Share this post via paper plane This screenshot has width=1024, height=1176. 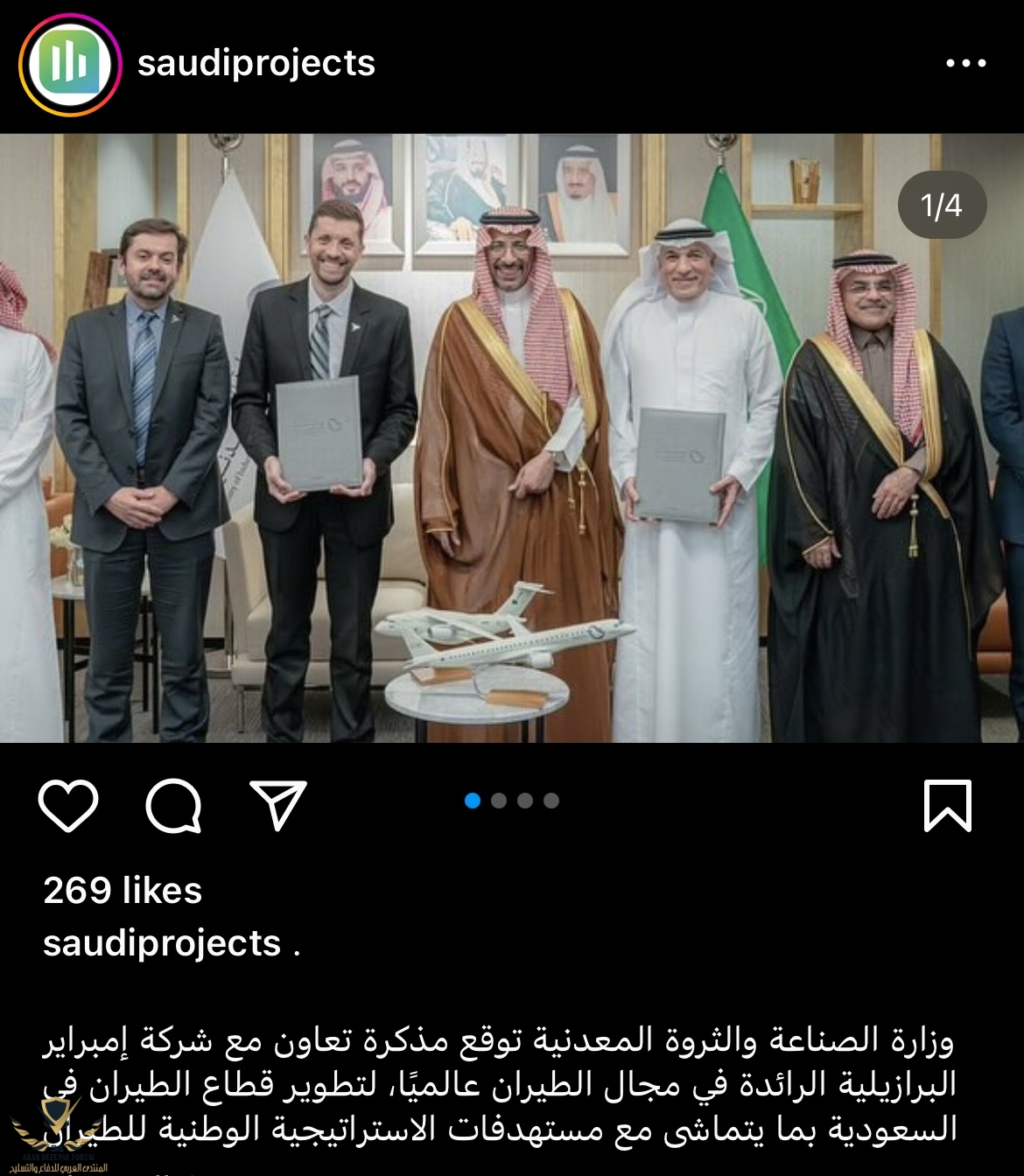[278, 805]
